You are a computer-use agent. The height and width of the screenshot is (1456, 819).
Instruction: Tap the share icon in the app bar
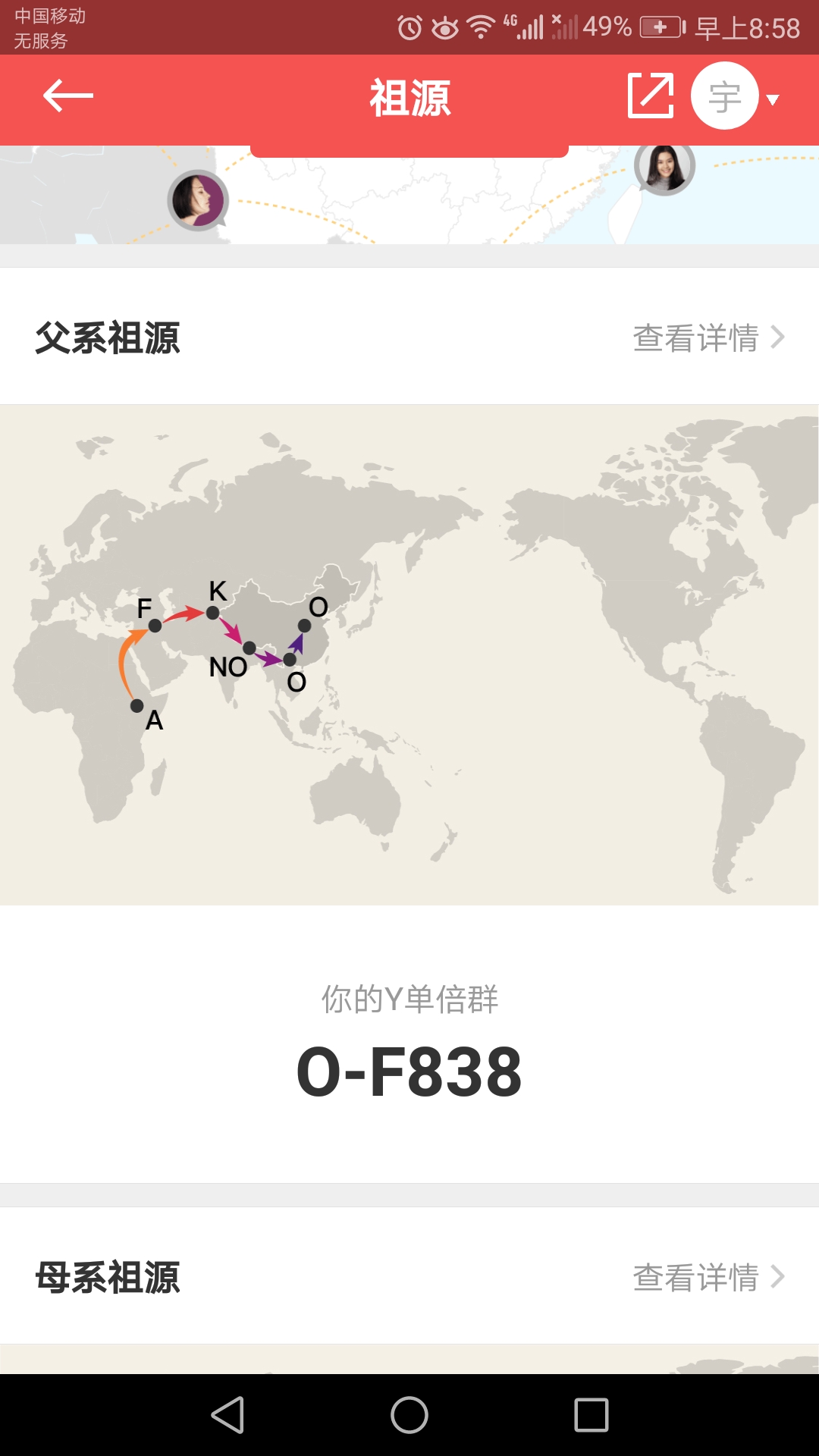[x=651, y=96]
